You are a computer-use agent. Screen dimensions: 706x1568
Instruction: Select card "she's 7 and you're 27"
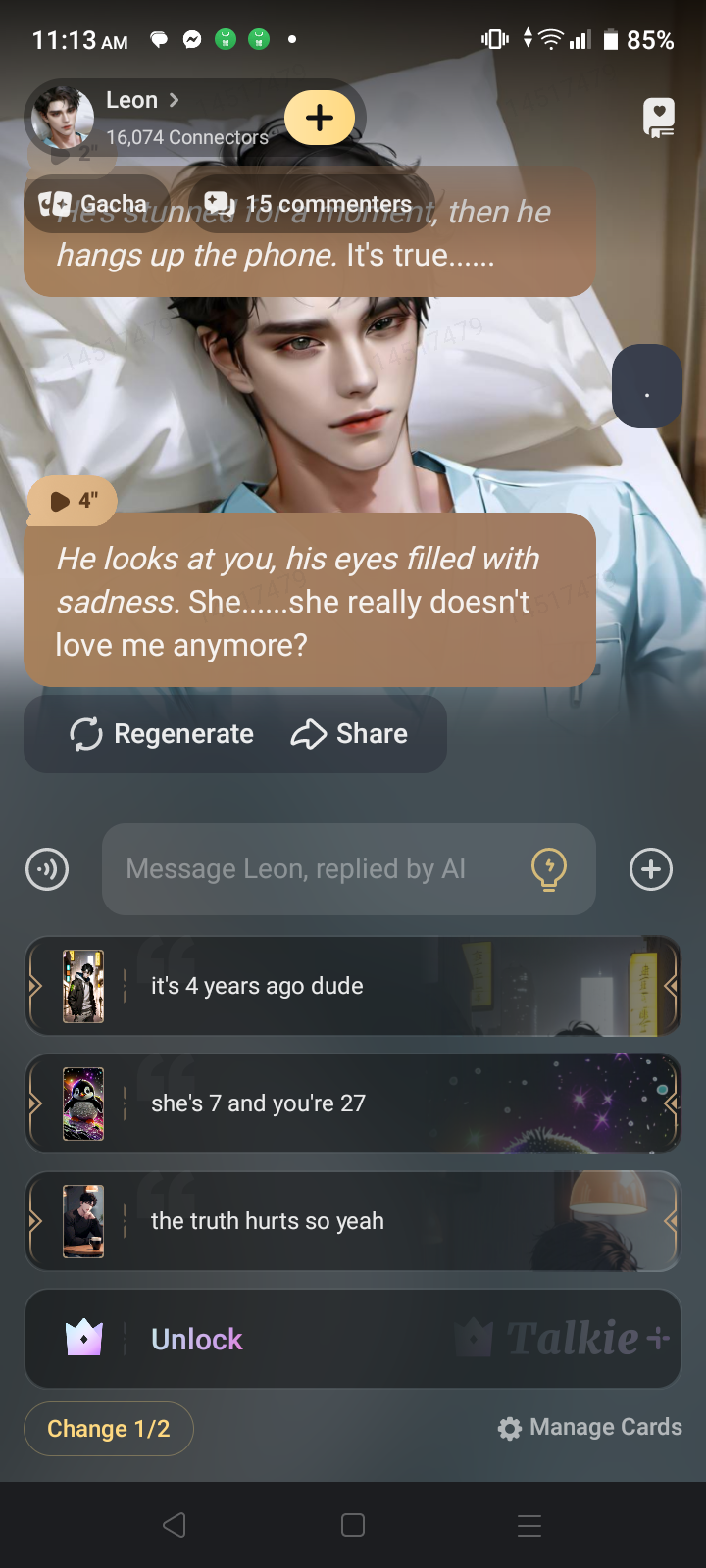pos(353,1103)
